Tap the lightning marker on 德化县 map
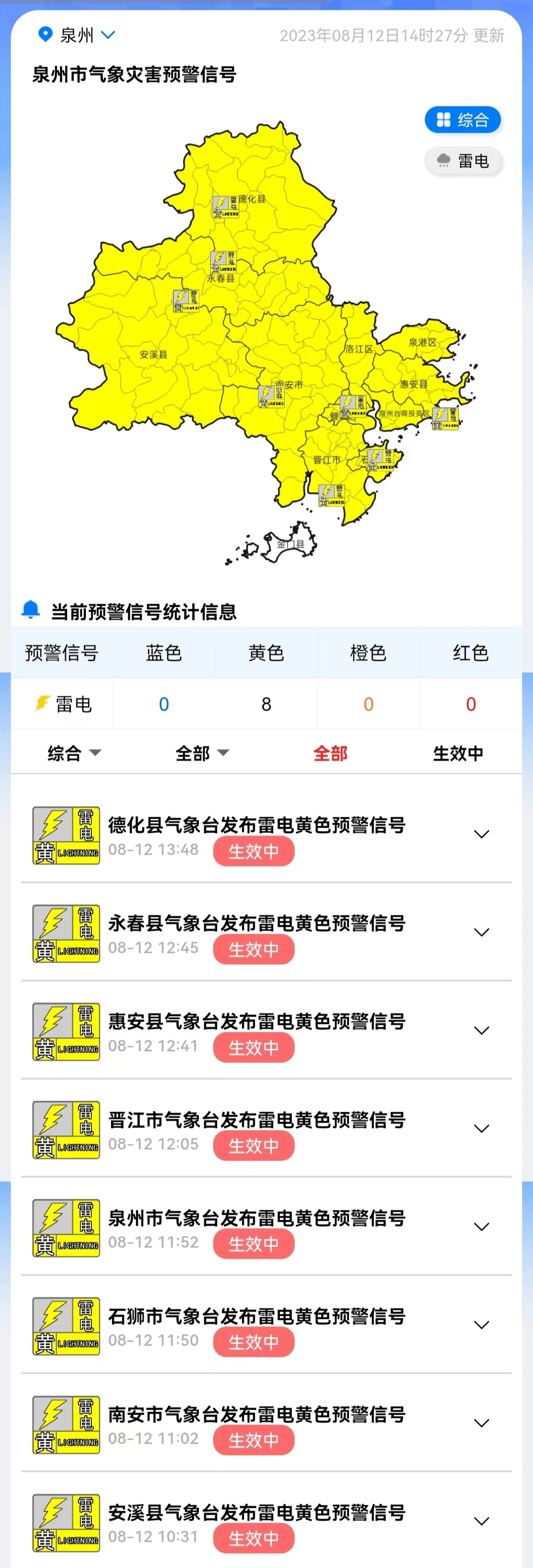The height and width of the screenshot is (1568, 533). (225, 206)
